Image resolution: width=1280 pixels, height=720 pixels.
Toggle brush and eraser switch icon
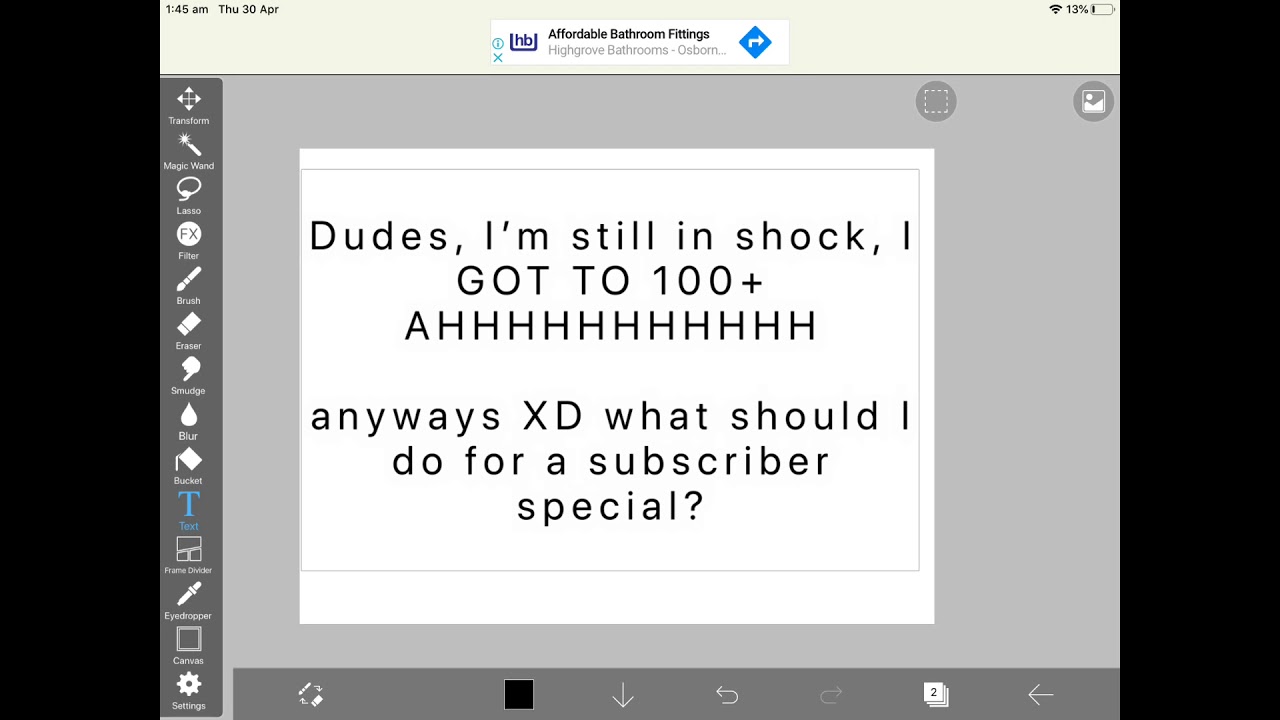tap(311, 694)
